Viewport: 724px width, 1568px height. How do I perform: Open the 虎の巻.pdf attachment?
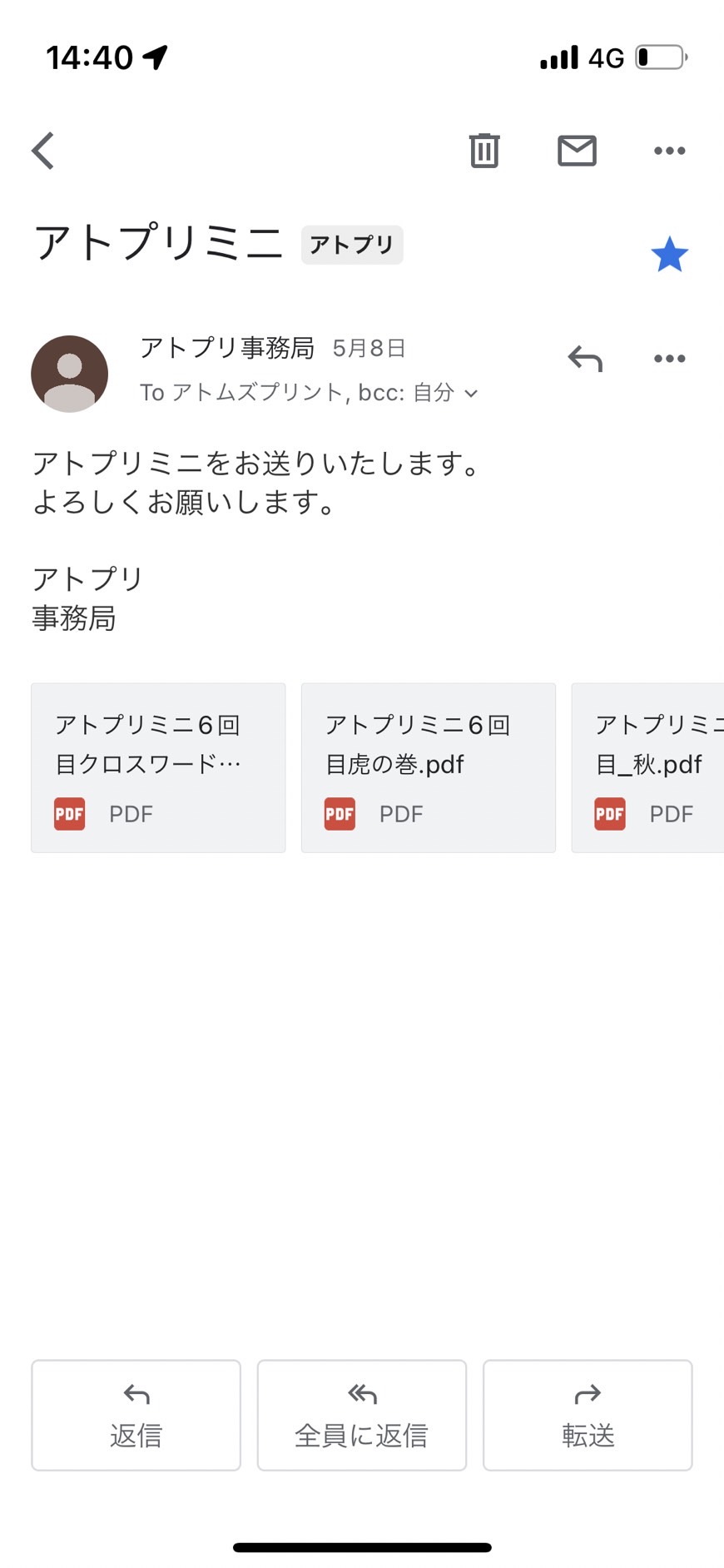(429, 767)
